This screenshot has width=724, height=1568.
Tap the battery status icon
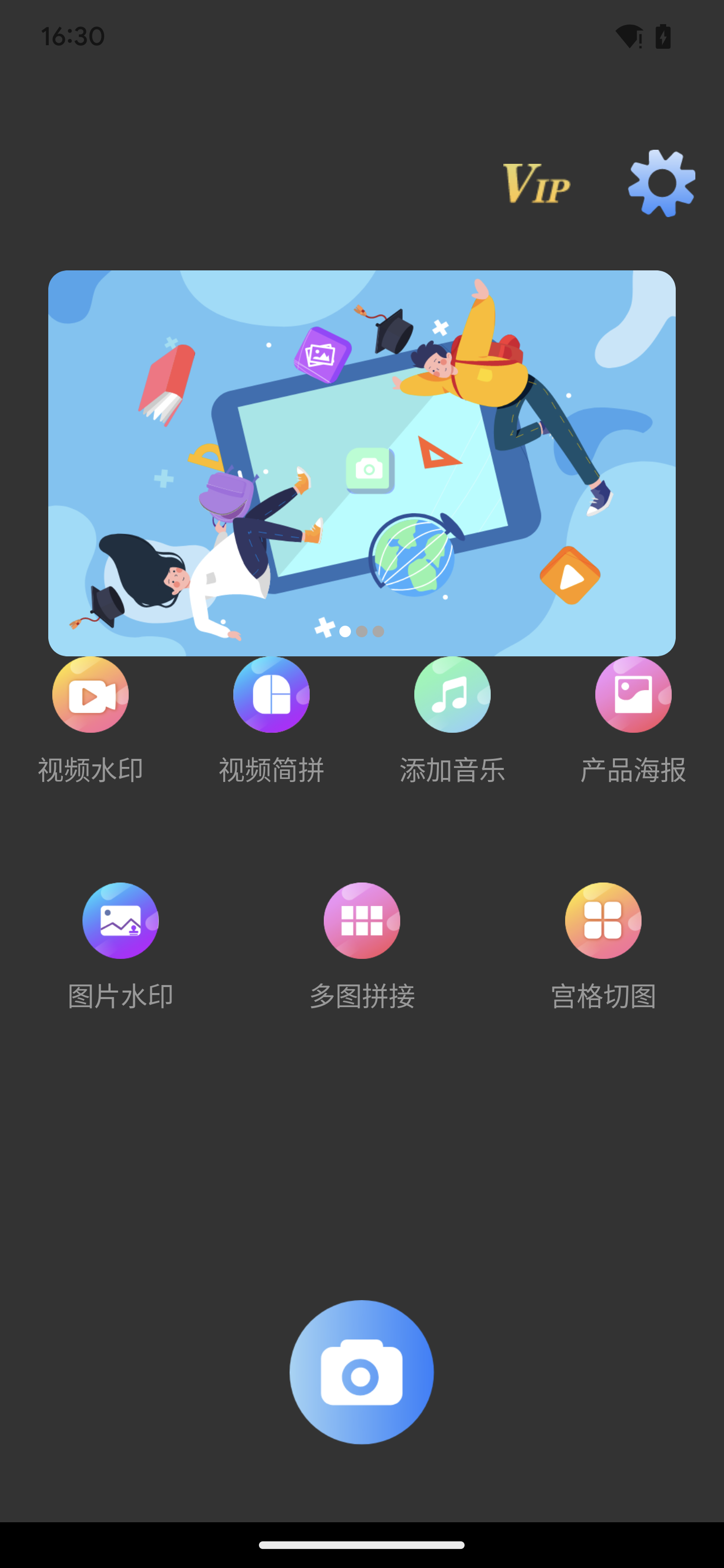tap(663, 35)
